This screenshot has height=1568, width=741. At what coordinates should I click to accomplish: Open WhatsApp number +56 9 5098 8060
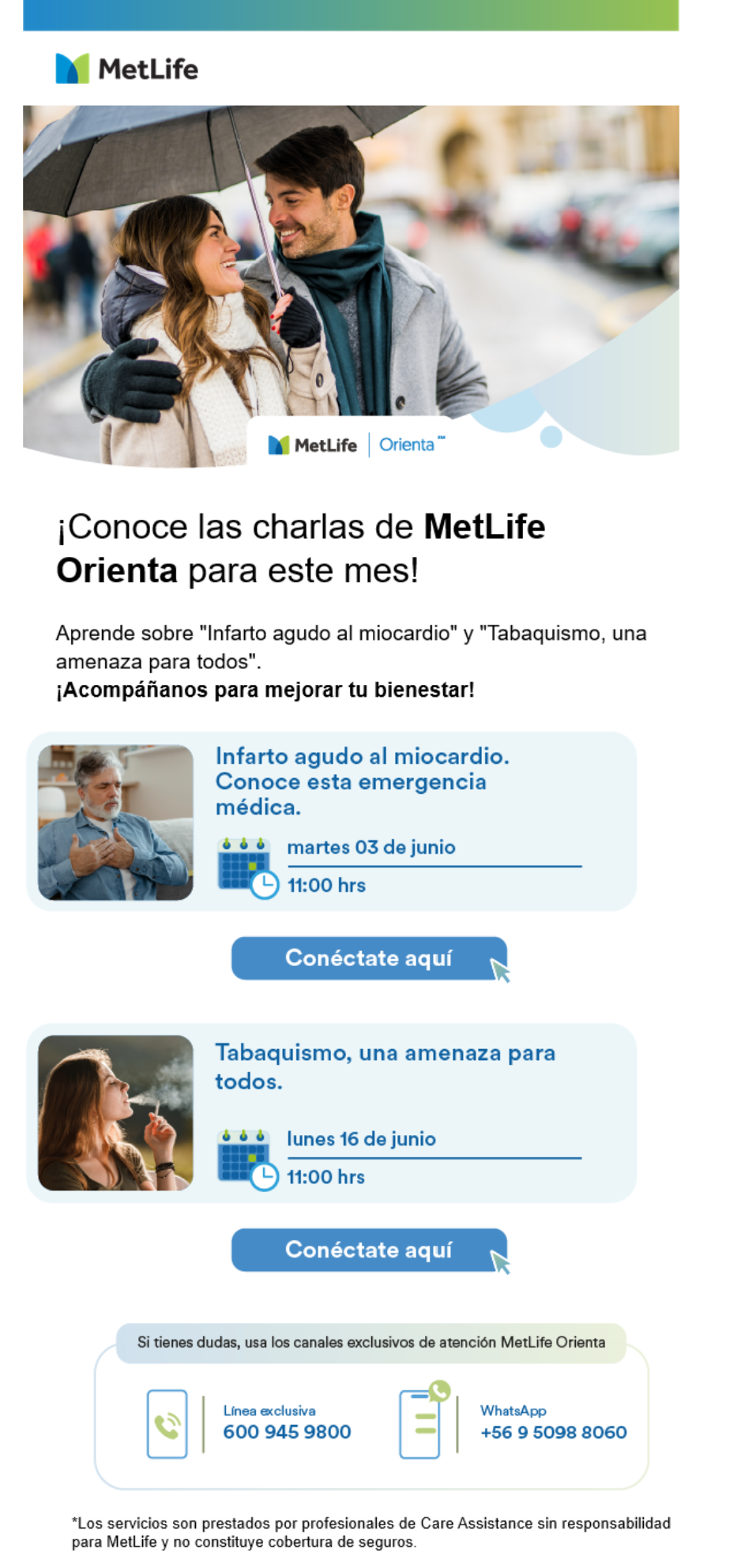coord(553,1432)
